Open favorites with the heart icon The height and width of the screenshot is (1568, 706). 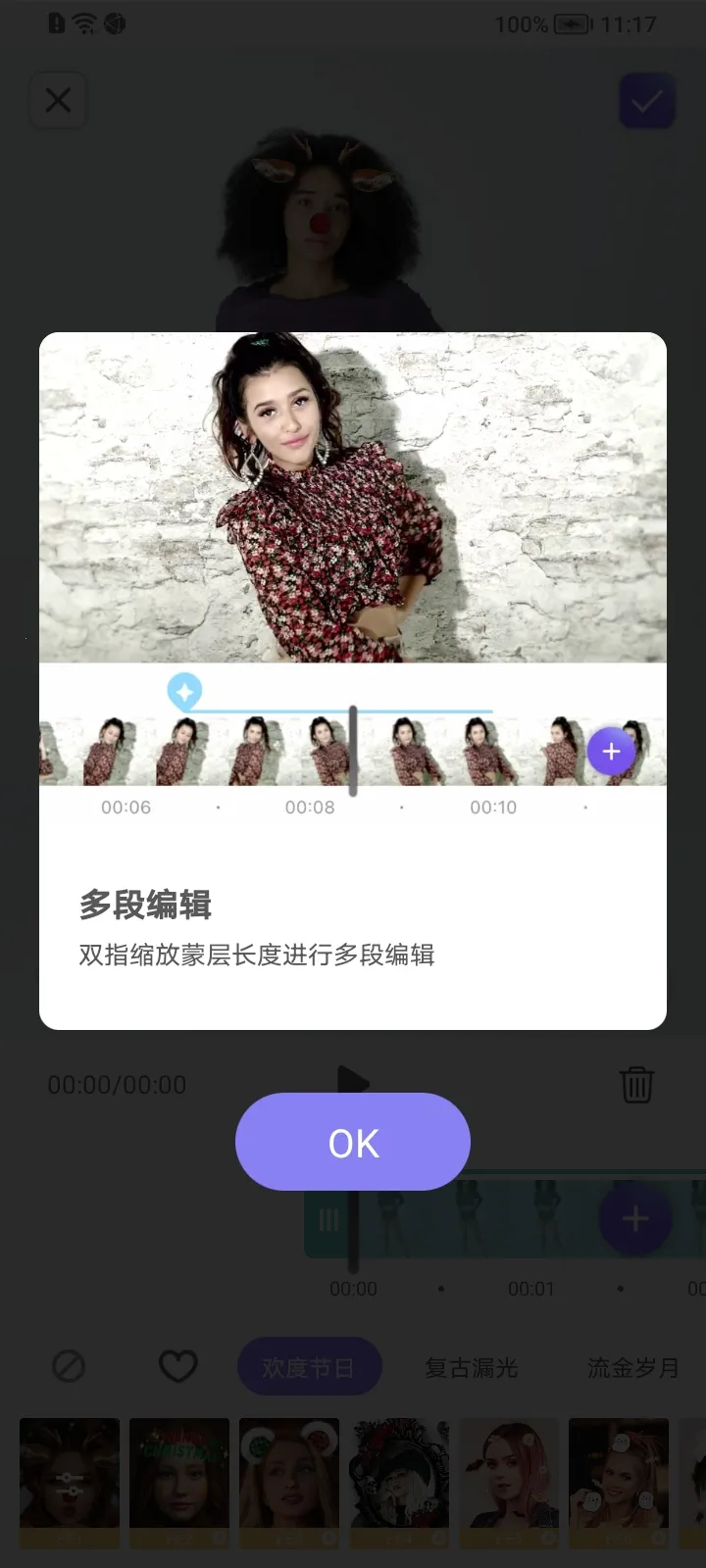(176, 1366)
